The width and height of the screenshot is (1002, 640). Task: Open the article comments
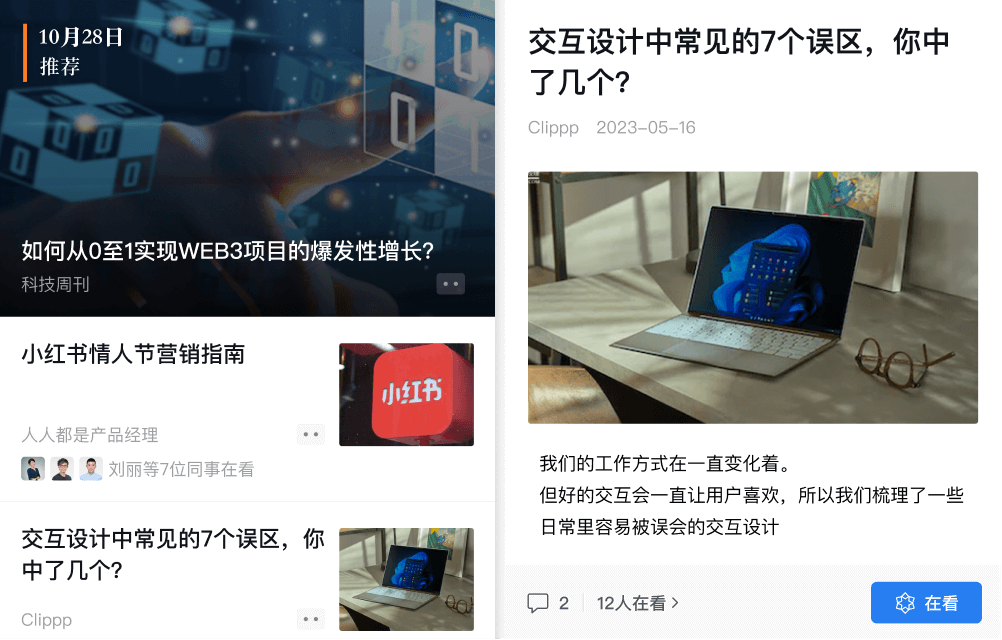point(548,603)
